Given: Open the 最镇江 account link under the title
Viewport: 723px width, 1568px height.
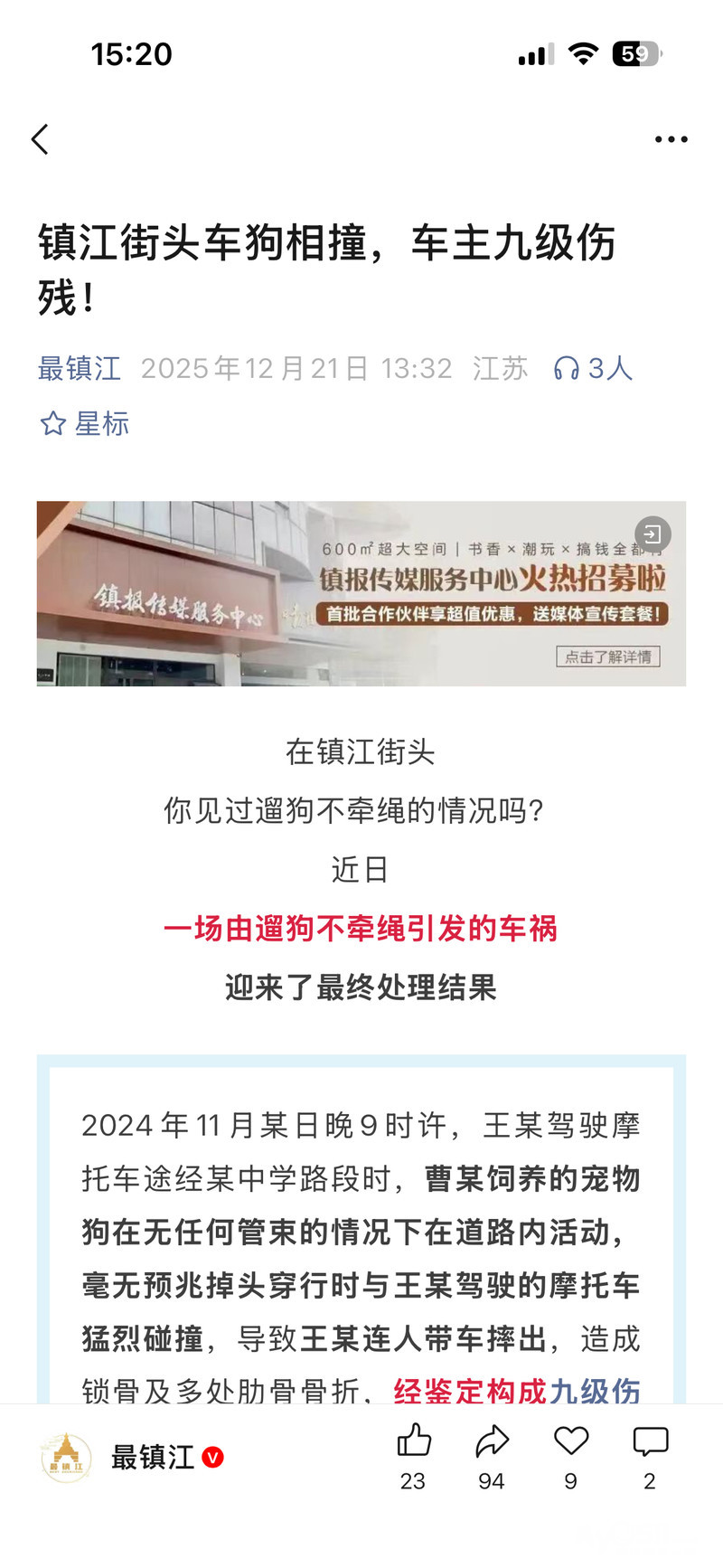Looking at the screenshot, I should 80,368.
